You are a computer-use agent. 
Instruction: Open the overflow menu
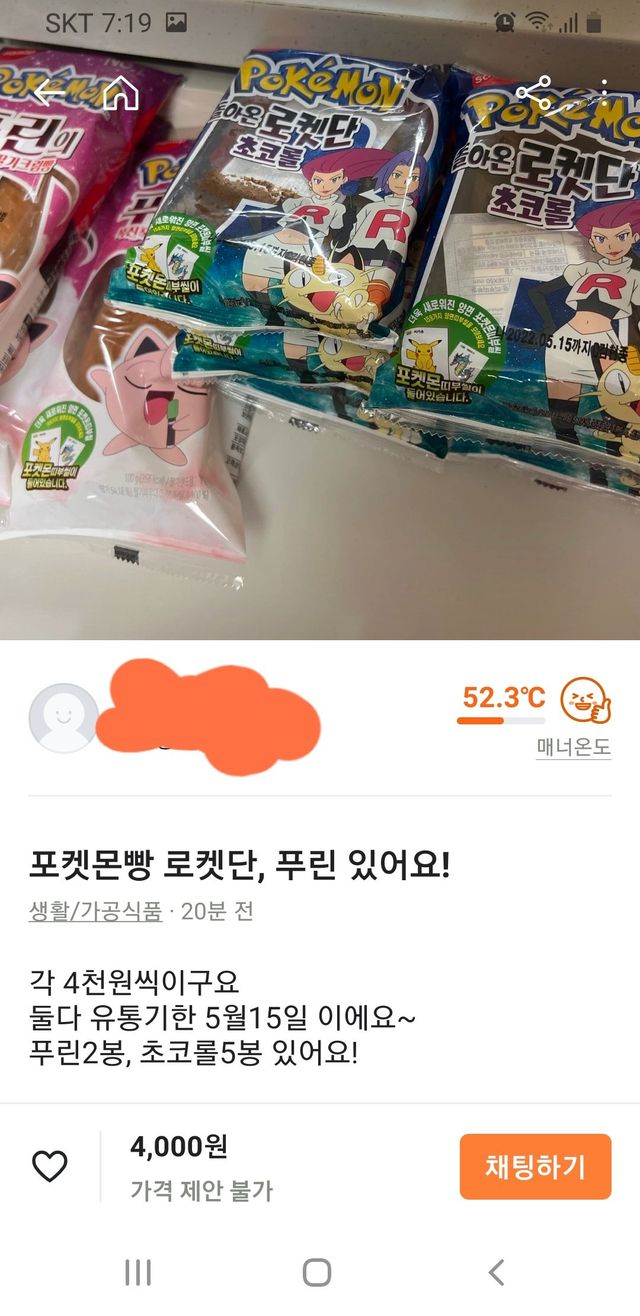point(604,93)
